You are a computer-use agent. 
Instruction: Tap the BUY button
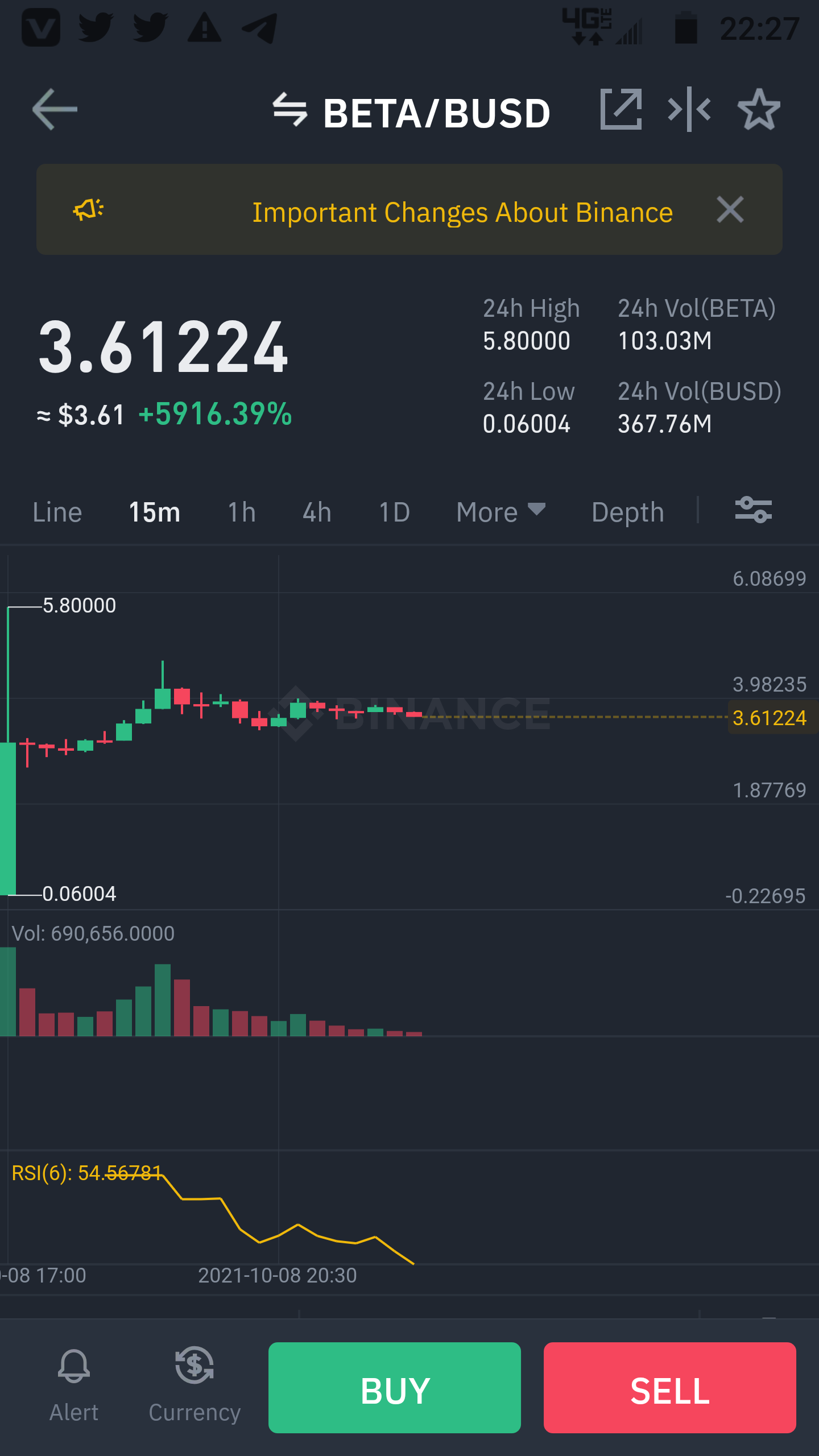pos(395,1388)
